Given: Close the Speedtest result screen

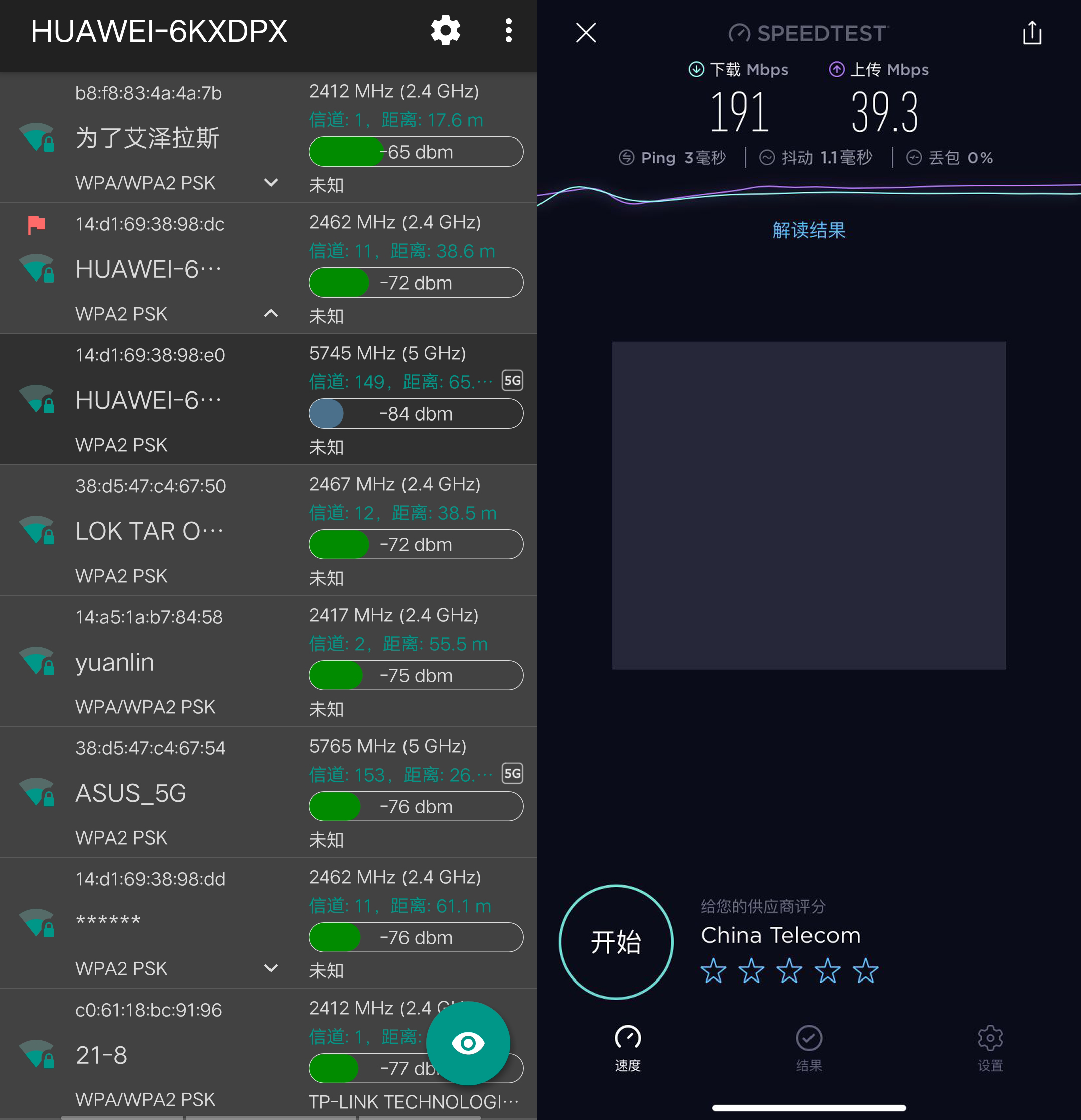Looking at the screenshot, I should [x=586, y=33].
